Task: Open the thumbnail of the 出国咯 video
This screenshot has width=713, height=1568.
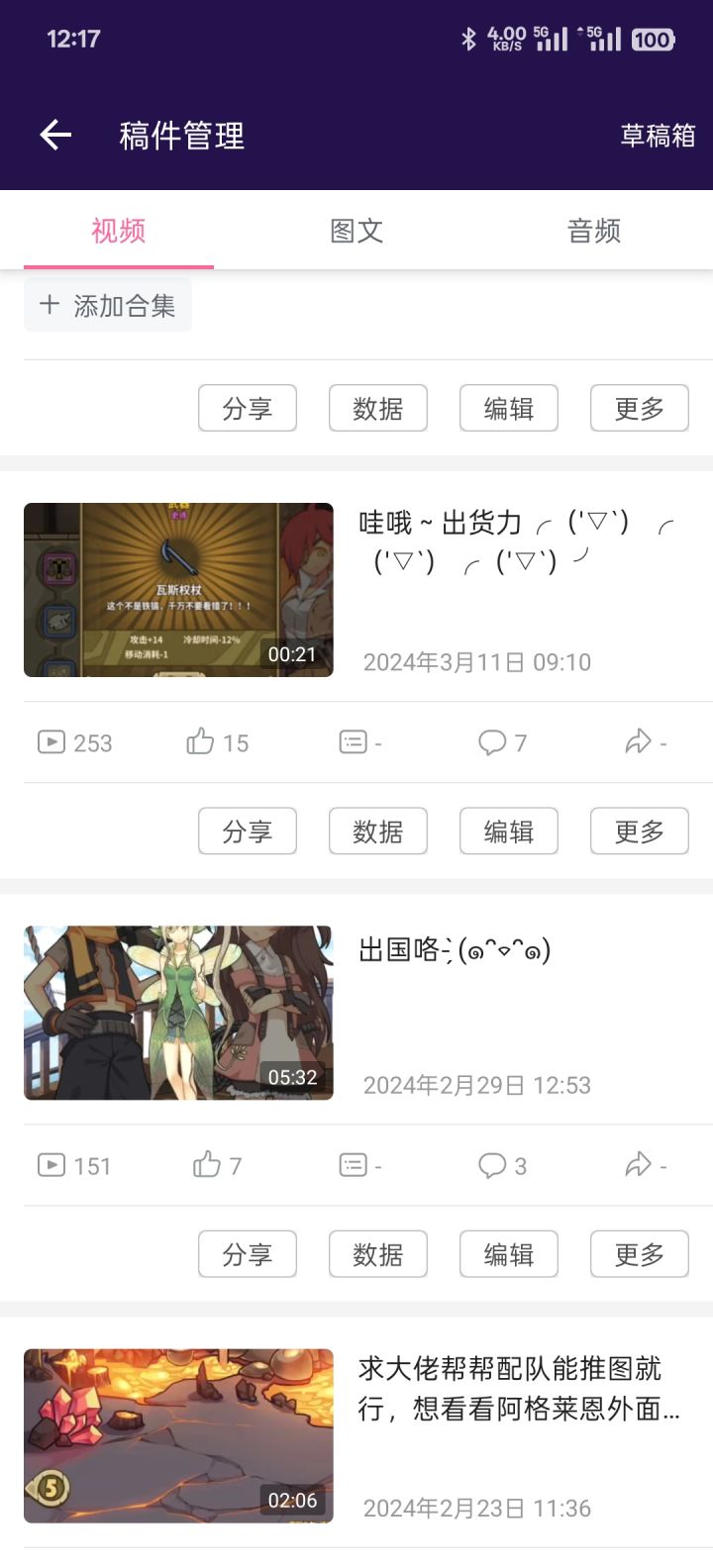Action: (x=178, y=1013)
